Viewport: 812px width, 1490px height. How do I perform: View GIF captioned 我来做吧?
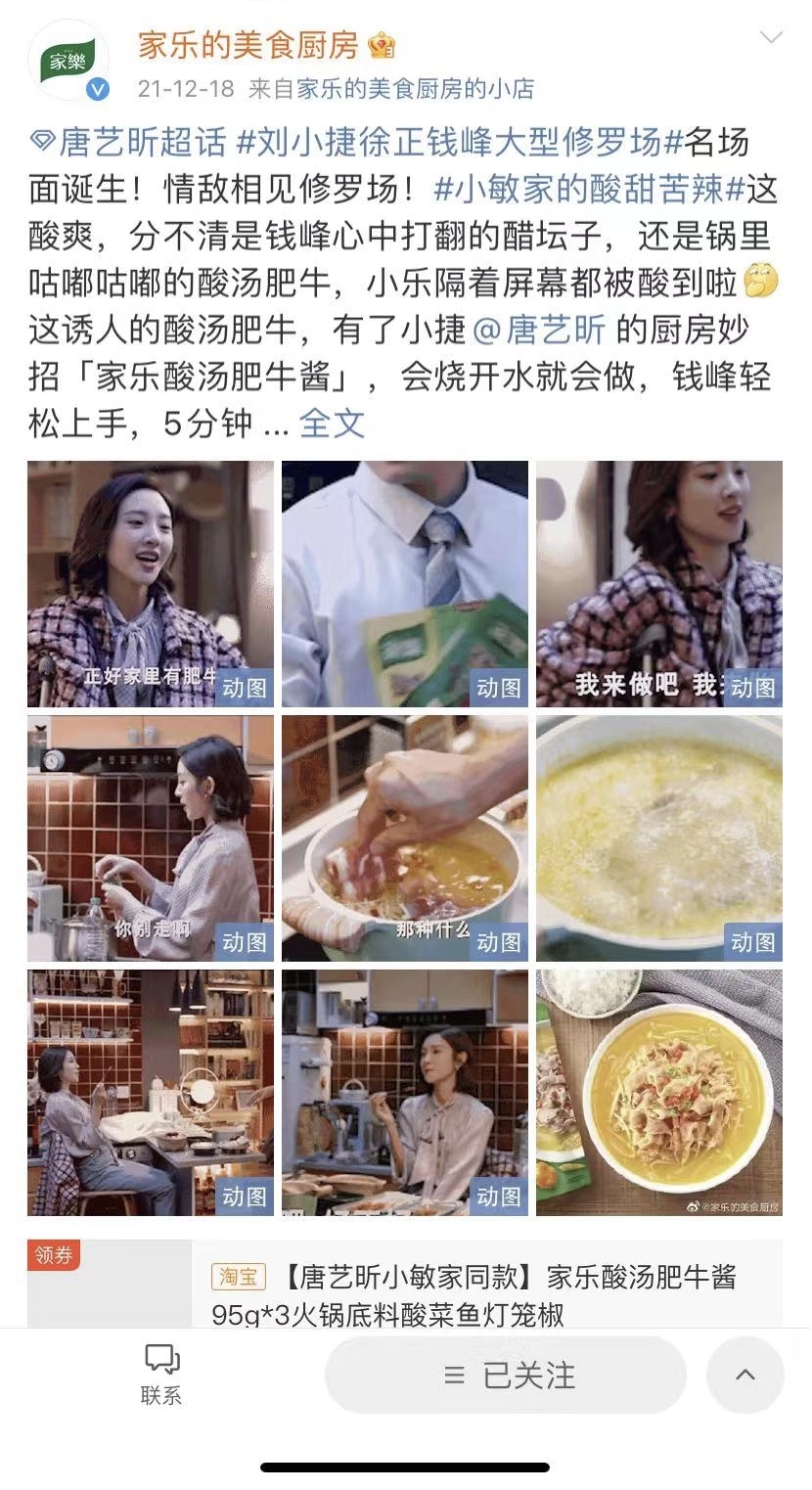coord(659,584)
